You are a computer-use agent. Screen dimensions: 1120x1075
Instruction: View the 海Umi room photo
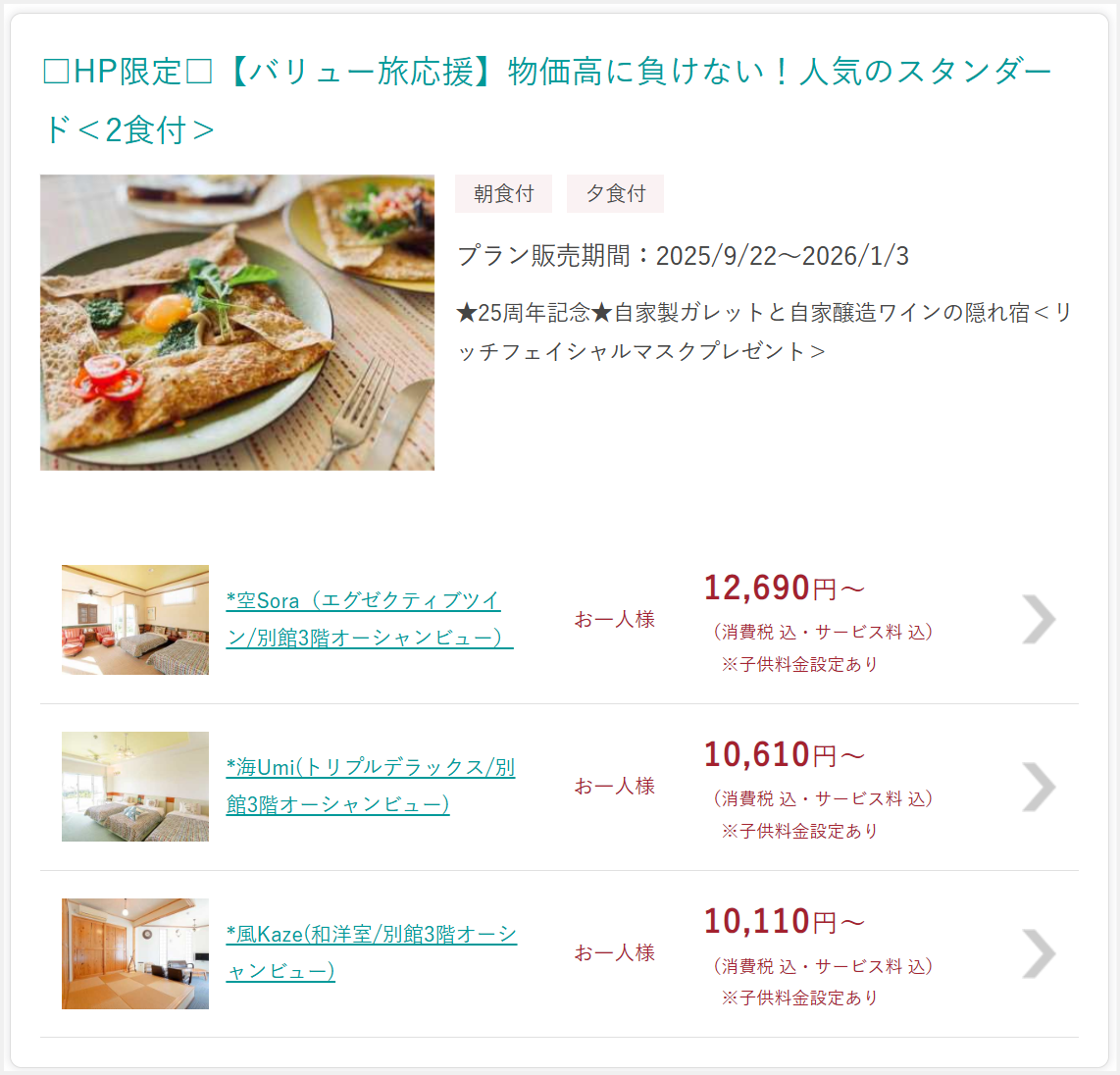click(x=135, y=787)
